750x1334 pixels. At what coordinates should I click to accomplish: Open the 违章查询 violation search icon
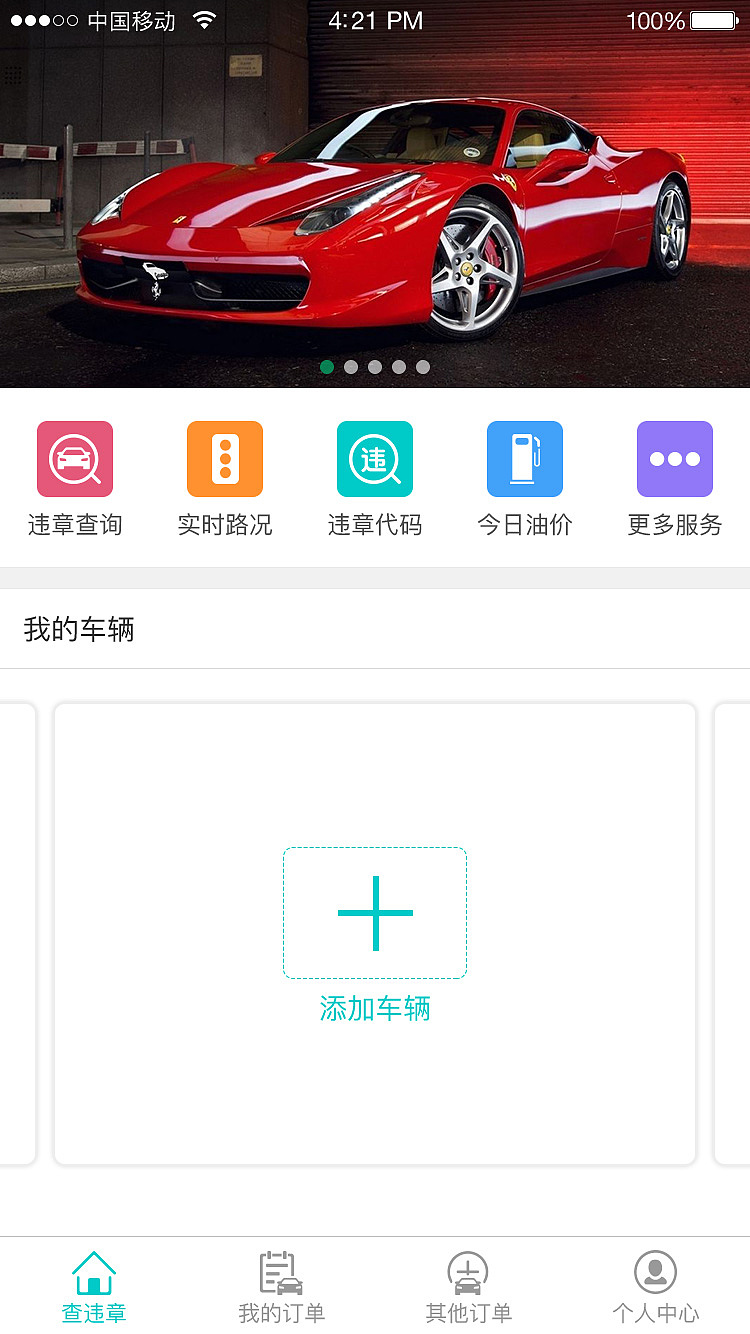[x=75, y=459]
